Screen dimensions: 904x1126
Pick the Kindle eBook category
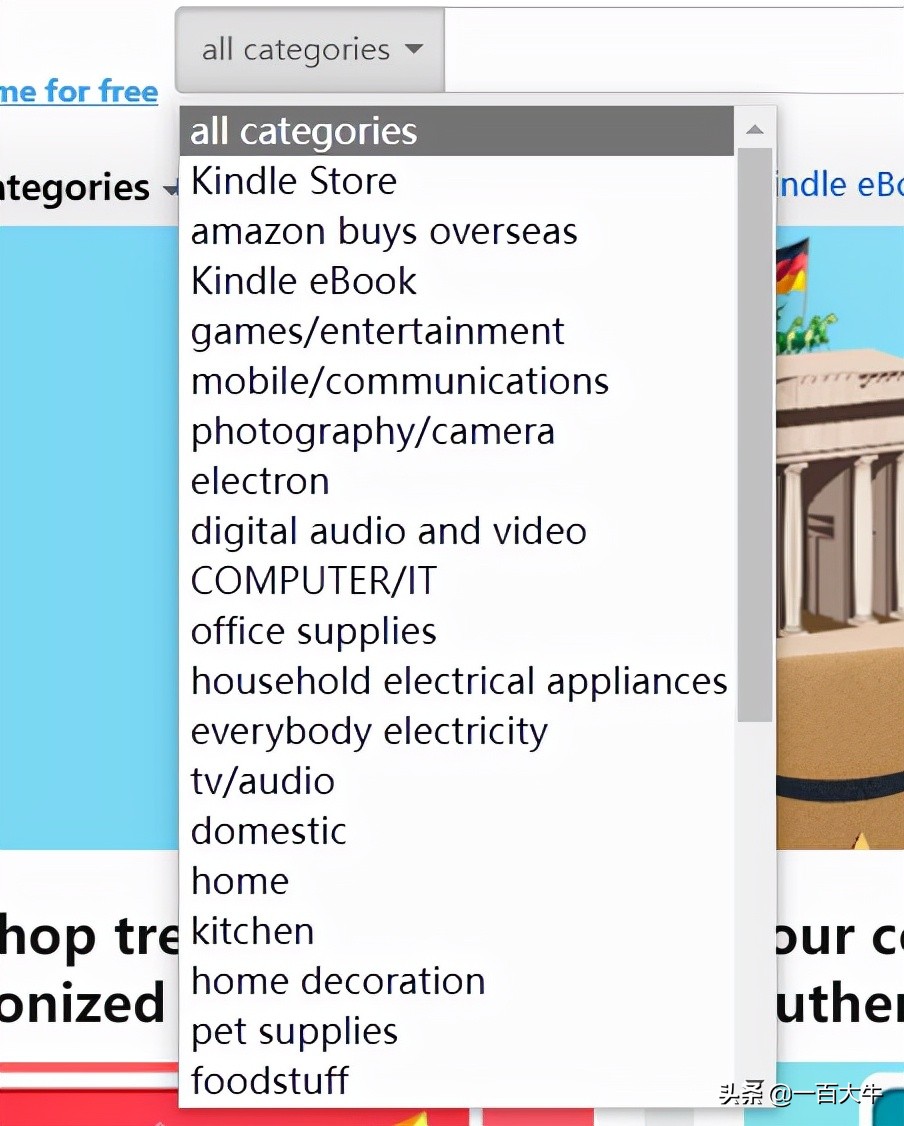click(x=303, y=281)
